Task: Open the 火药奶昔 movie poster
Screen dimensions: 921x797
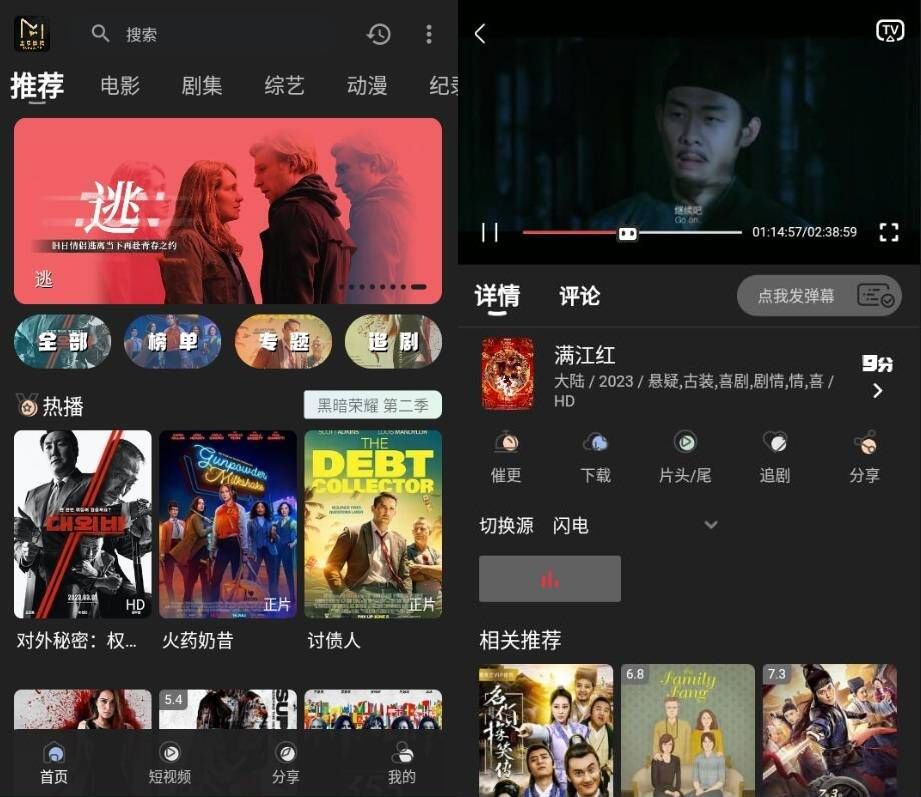Action: 228,525
